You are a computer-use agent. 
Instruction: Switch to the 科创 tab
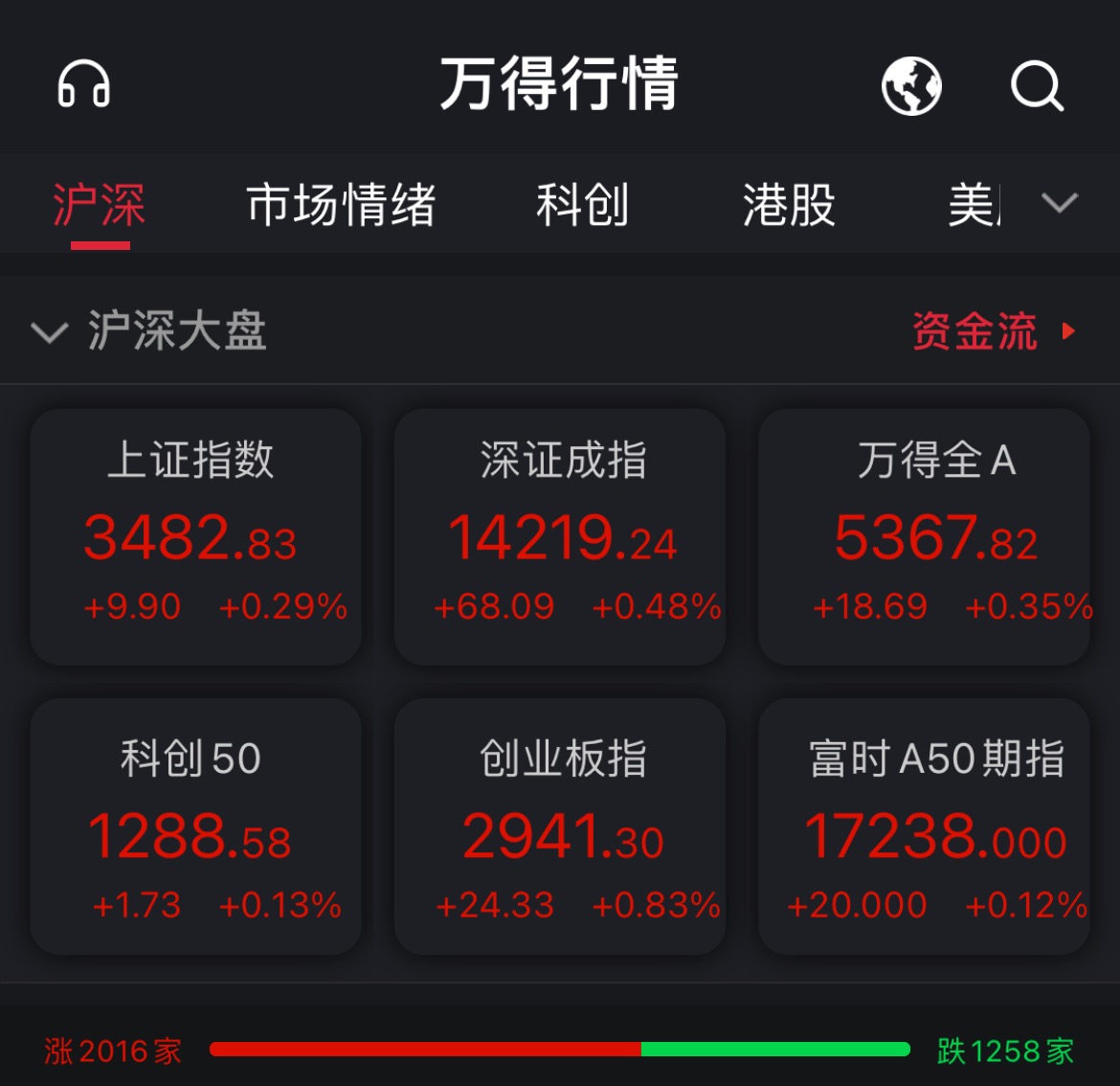582,205
